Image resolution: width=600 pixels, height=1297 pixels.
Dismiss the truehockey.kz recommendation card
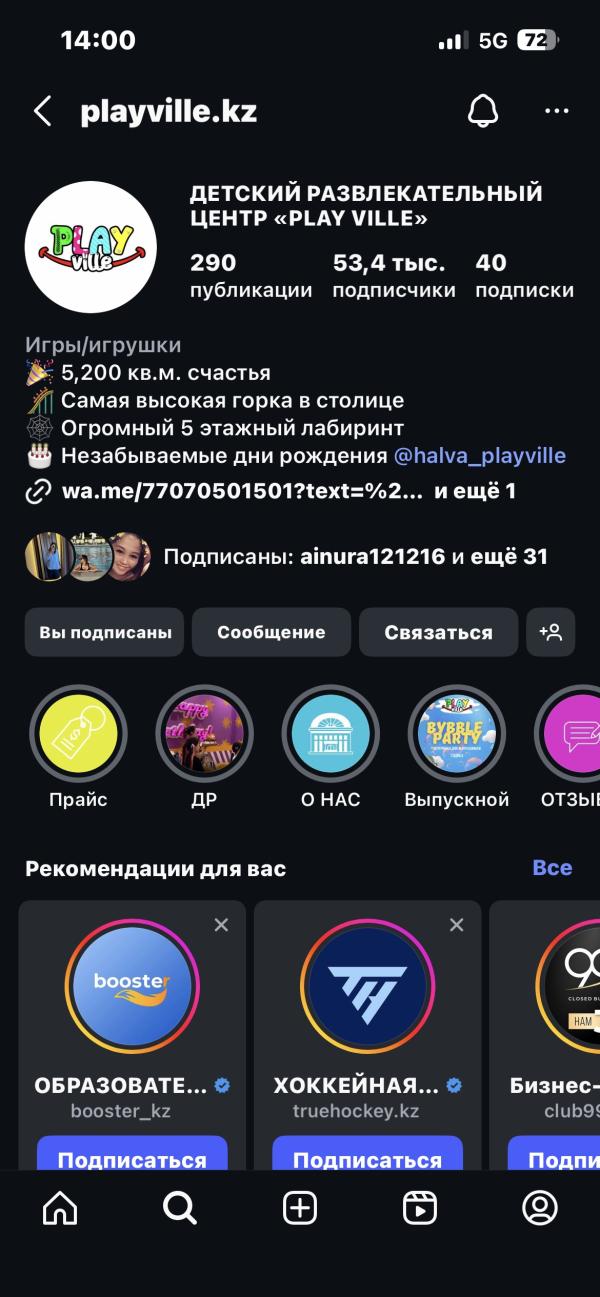tap(457, 925)
